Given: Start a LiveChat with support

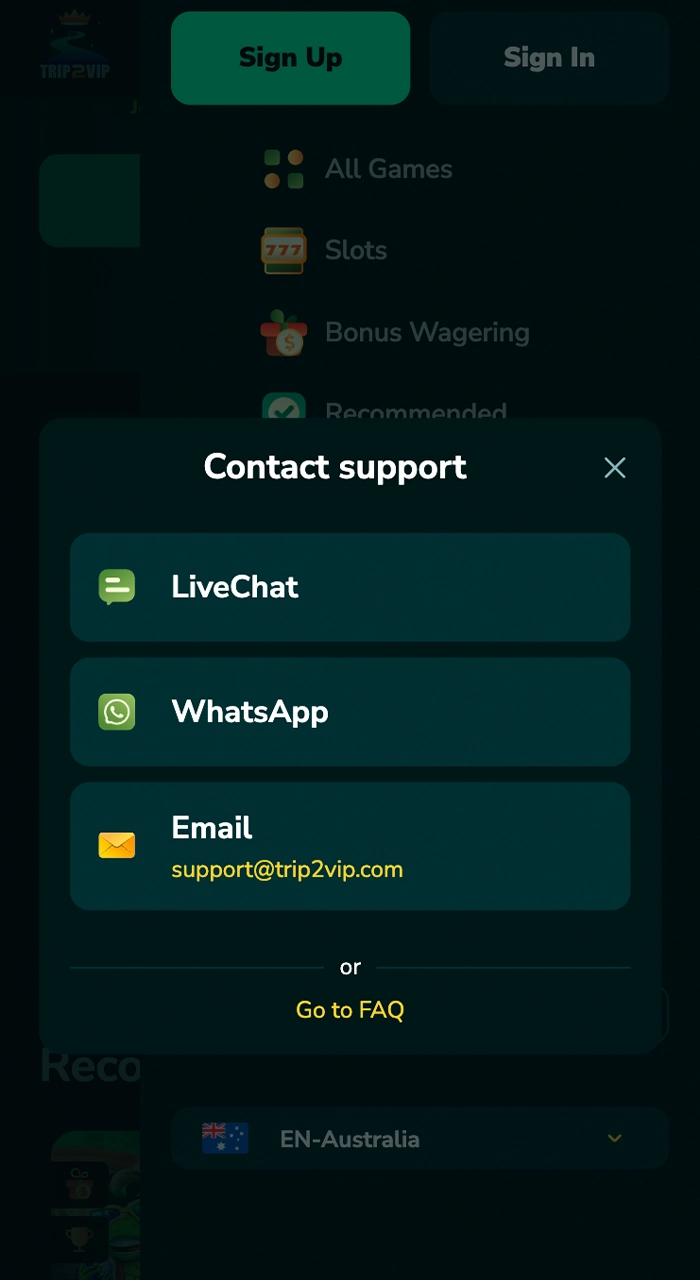Looking at the screenshot, I should point(350,587).
